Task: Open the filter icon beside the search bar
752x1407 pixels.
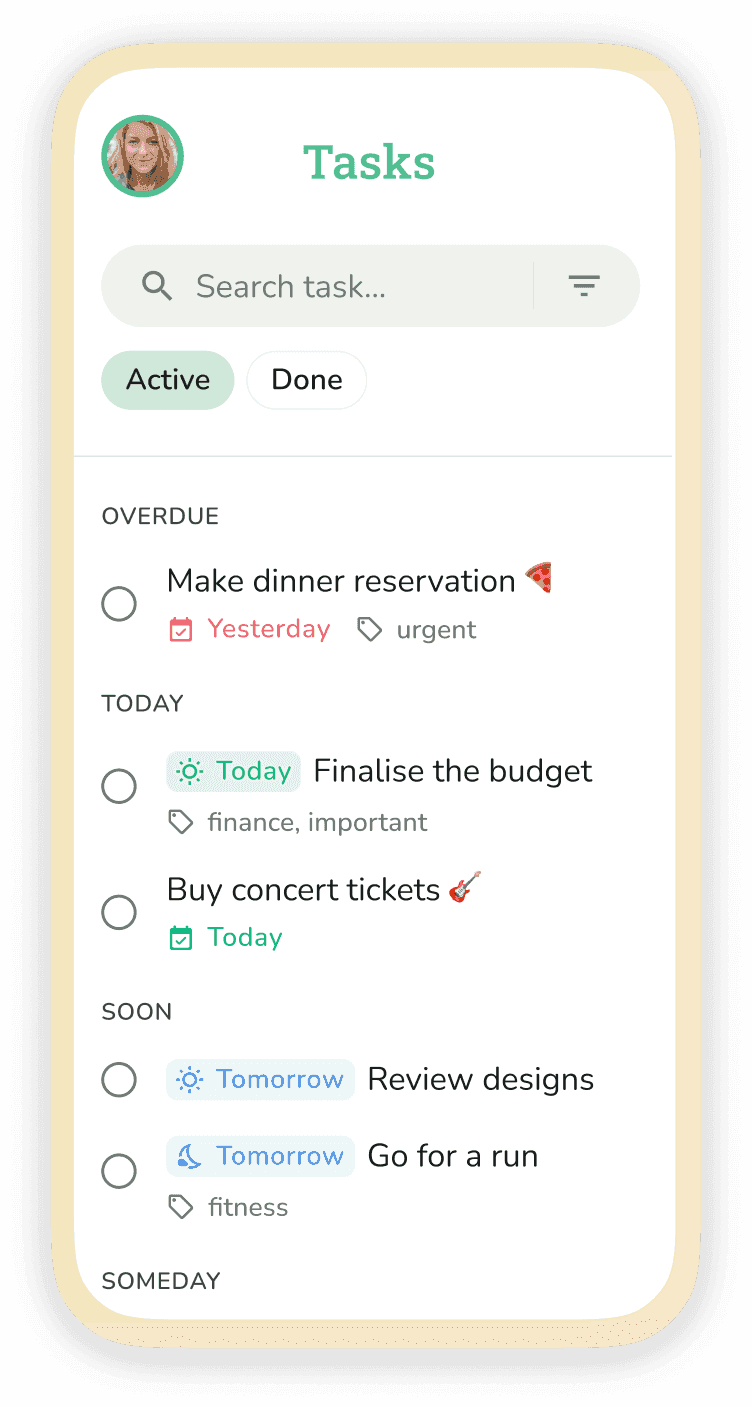Action: click(584, 286)
